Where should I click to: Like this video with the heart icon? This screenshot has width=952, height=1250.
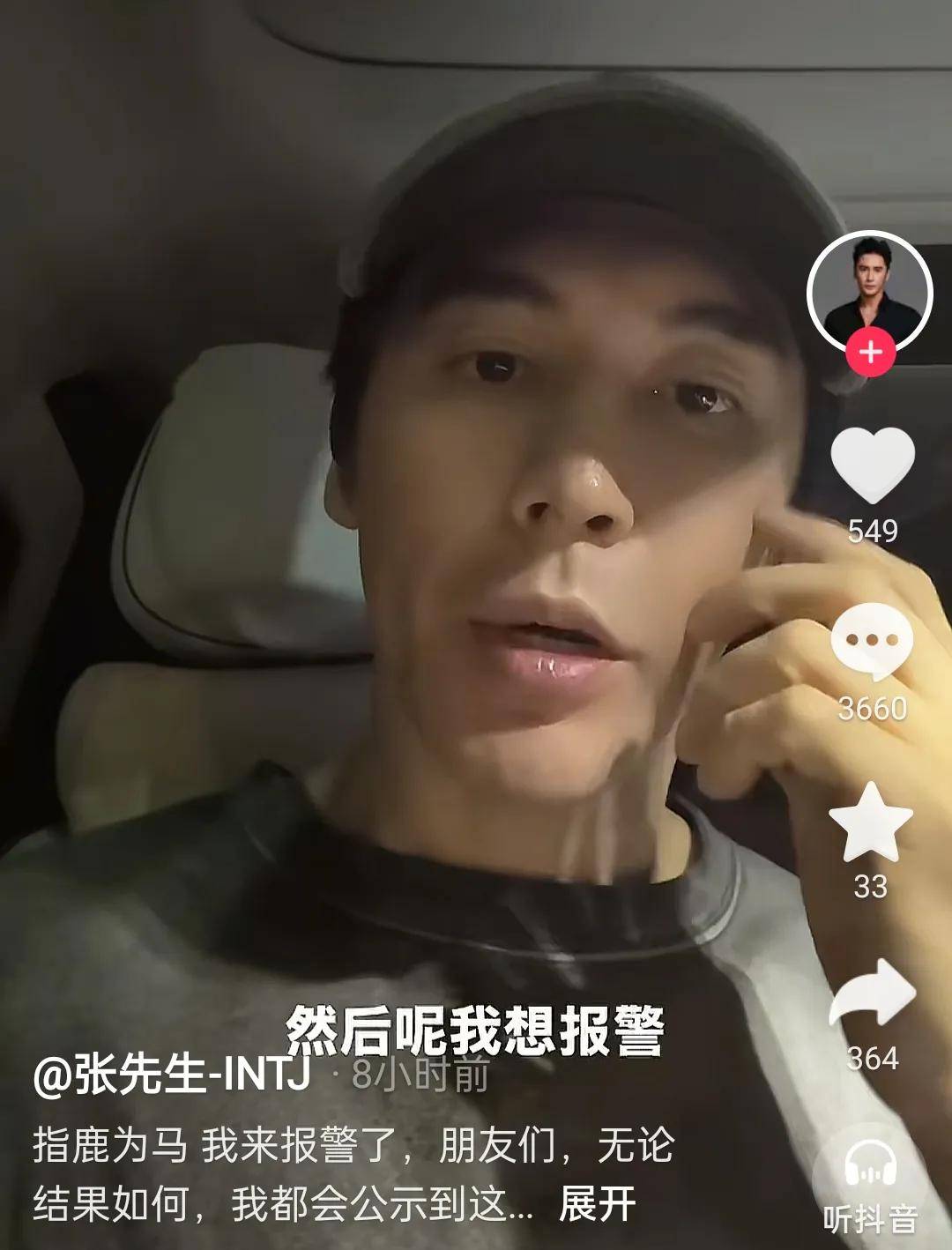pyautogui.click(x=872, y=467)
